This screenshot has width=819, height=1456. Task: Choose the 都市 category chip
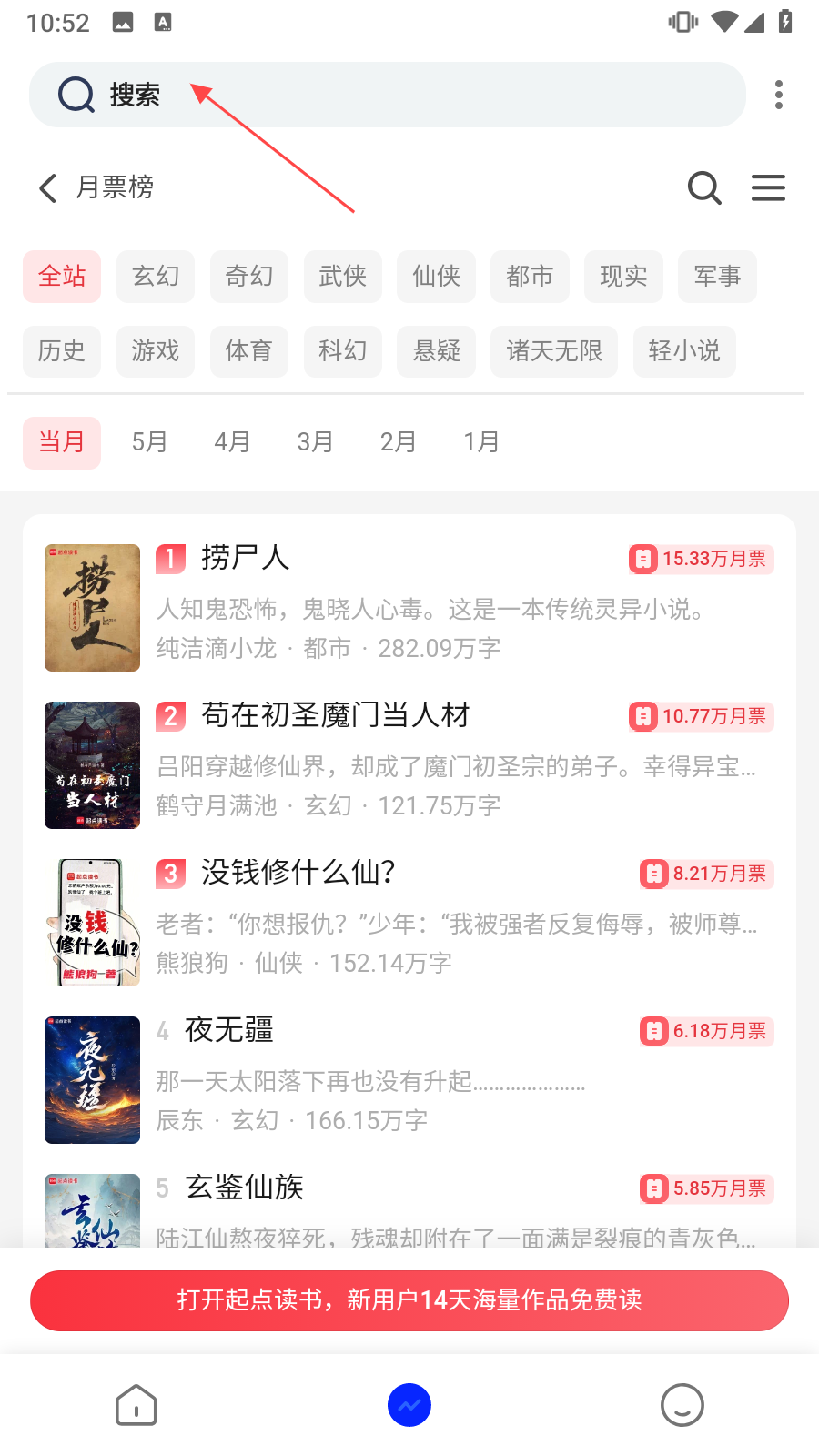point(530,276)
